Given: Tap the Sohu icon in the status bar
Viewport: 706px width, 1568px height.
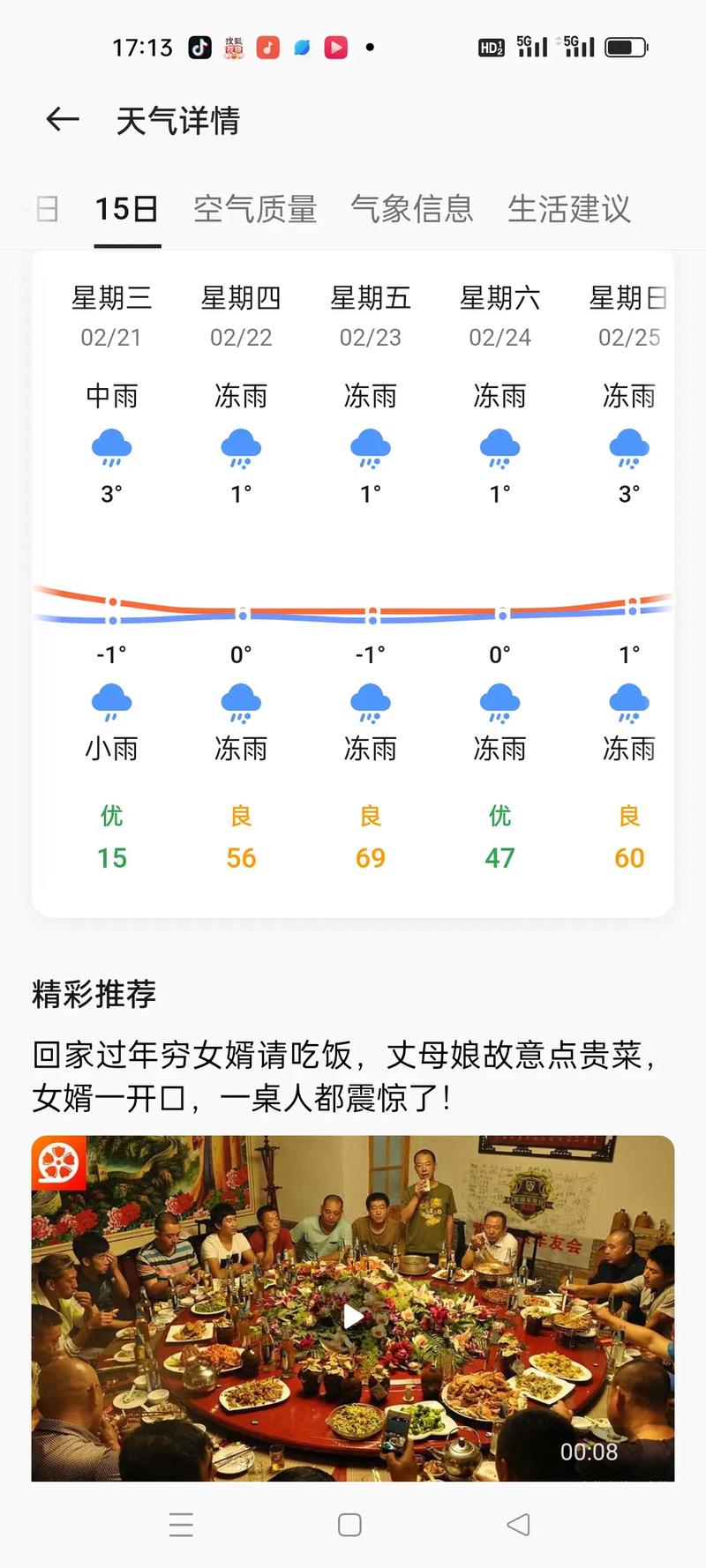Looking at the screenshot, I should [233, 46].
